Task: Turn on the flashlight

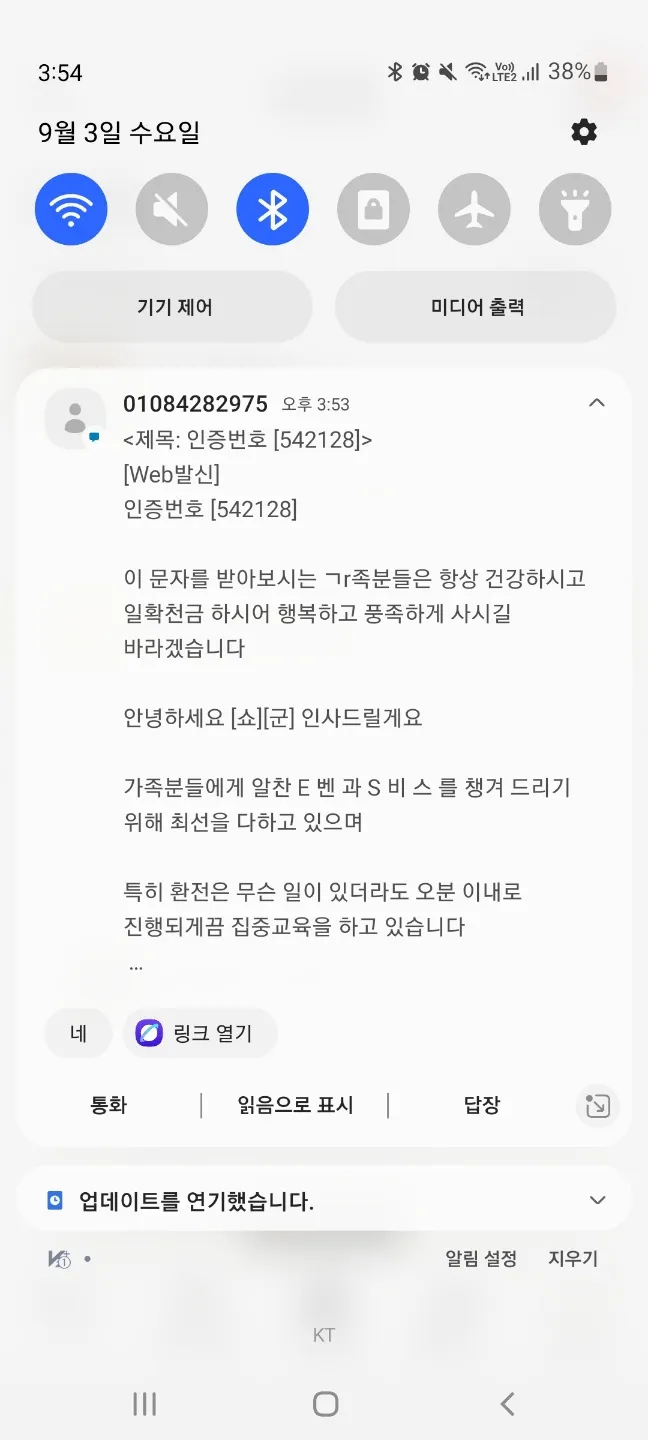Action: click(x=575, y=210)
